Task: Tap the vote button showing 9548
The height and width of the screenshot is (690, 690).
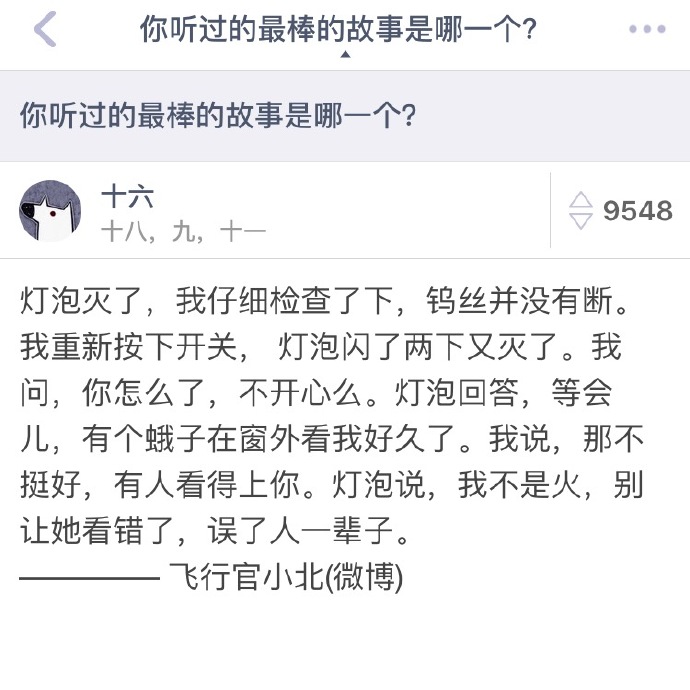Action: pos(620,211)
